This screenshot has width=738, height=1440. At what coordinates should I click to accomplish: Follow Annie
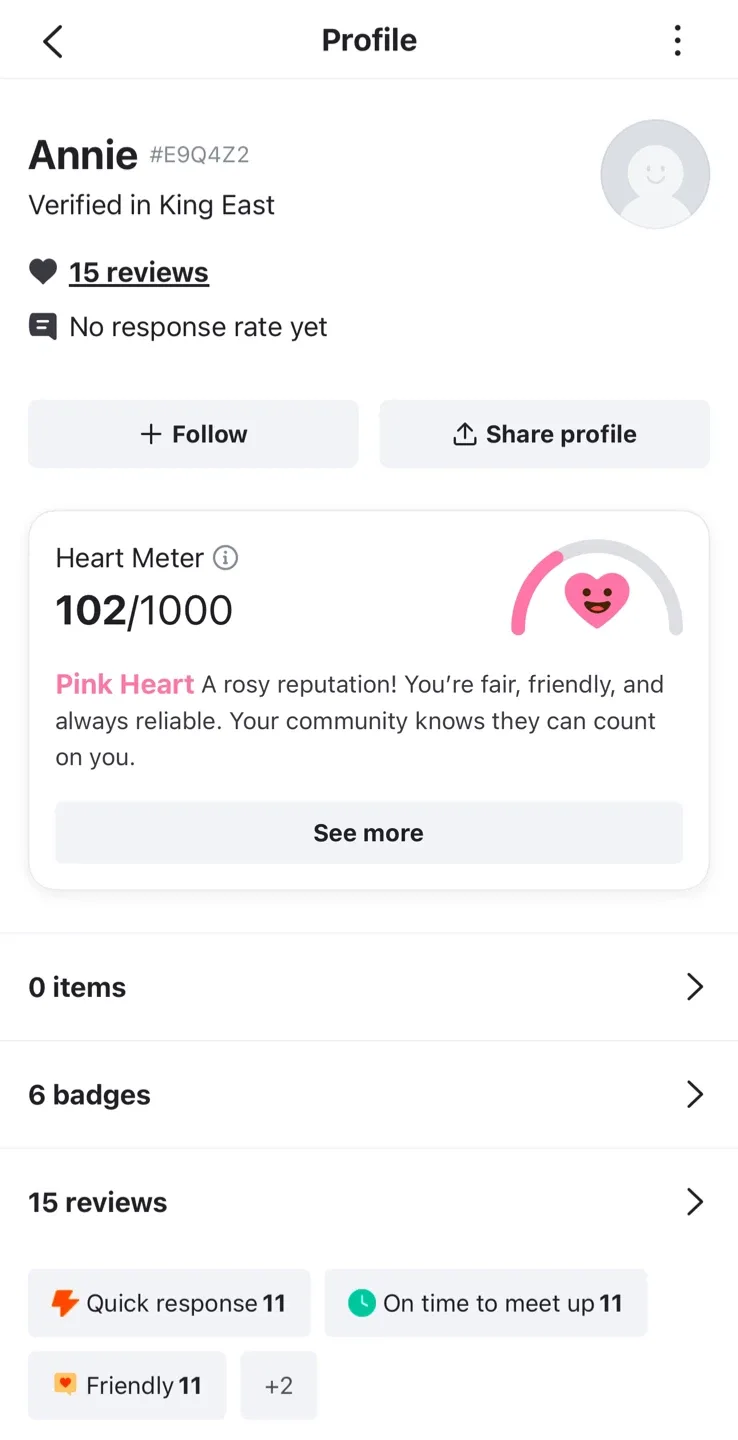pos(193,434)
